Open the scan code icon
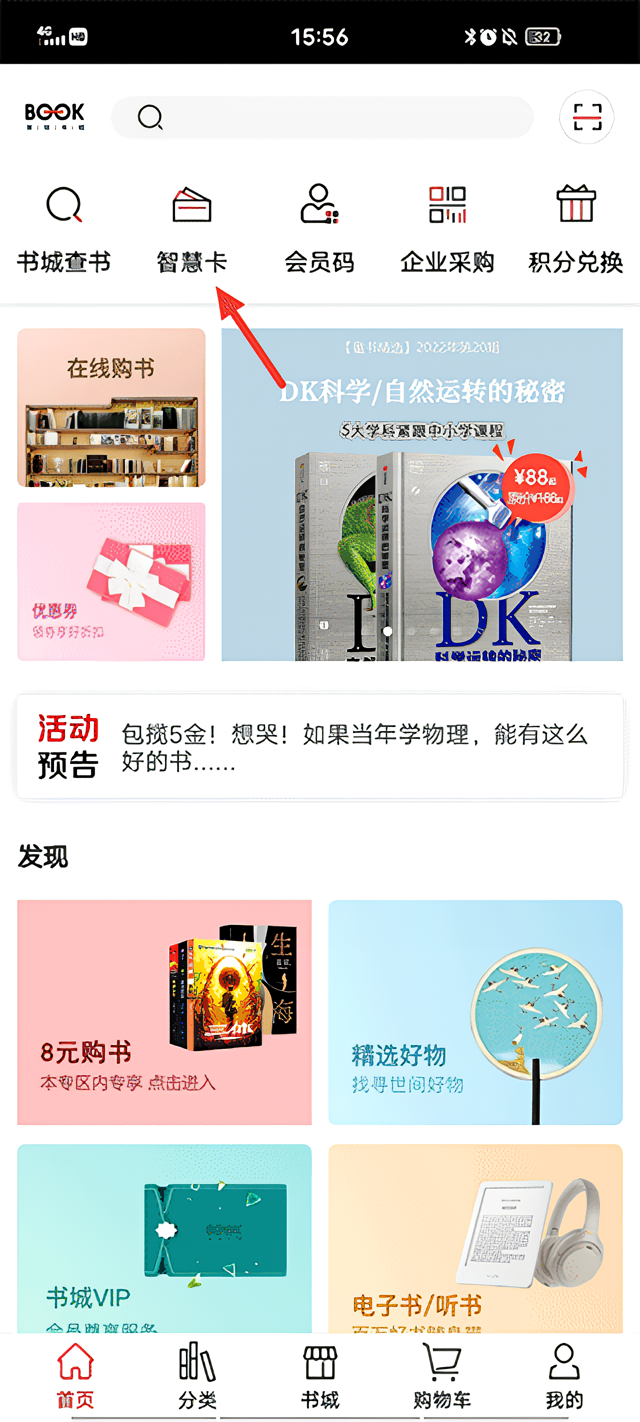This screenshot has height=1422, width=640. point(586,118)
